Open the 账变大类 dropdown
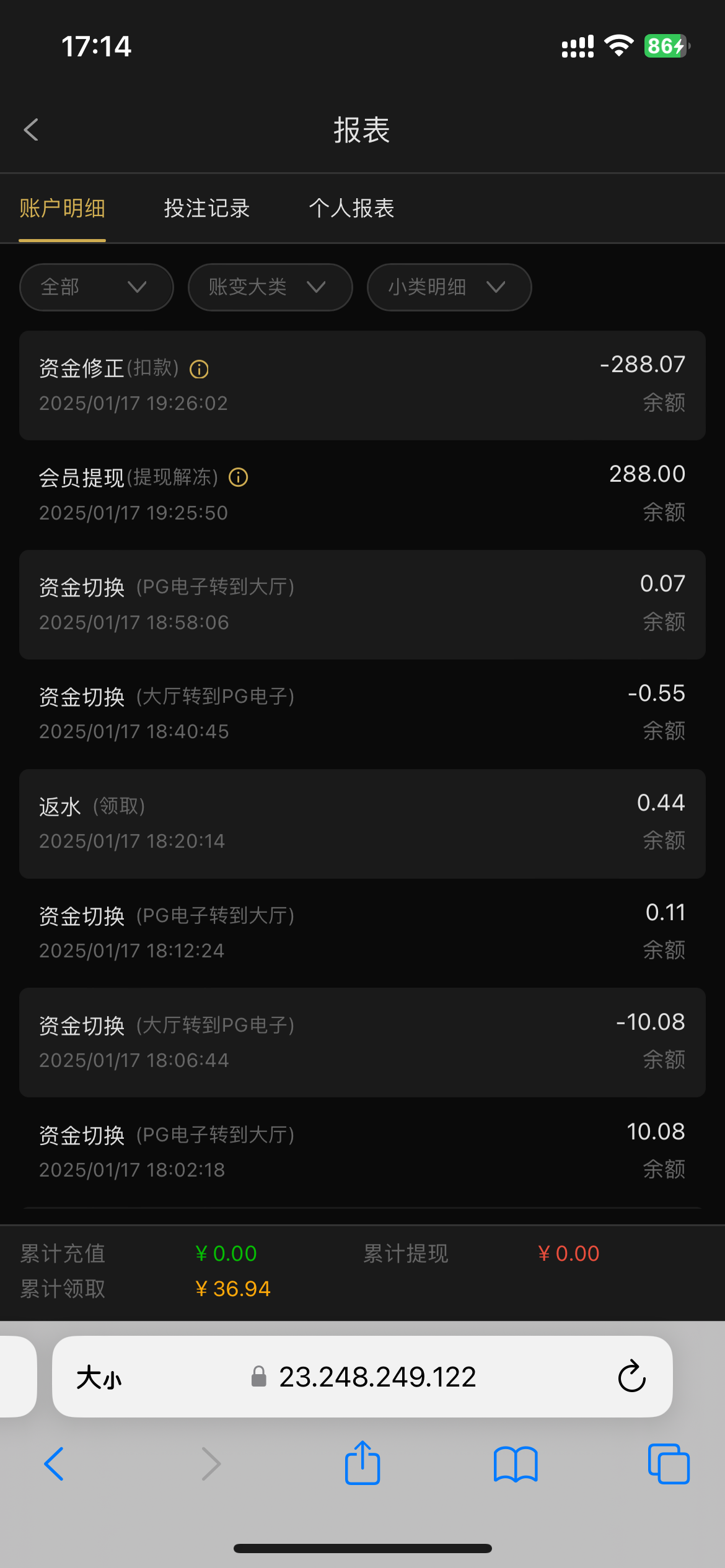Image resolution: width=725 pixels, height=1568 pixels. (x=270, y=287)
